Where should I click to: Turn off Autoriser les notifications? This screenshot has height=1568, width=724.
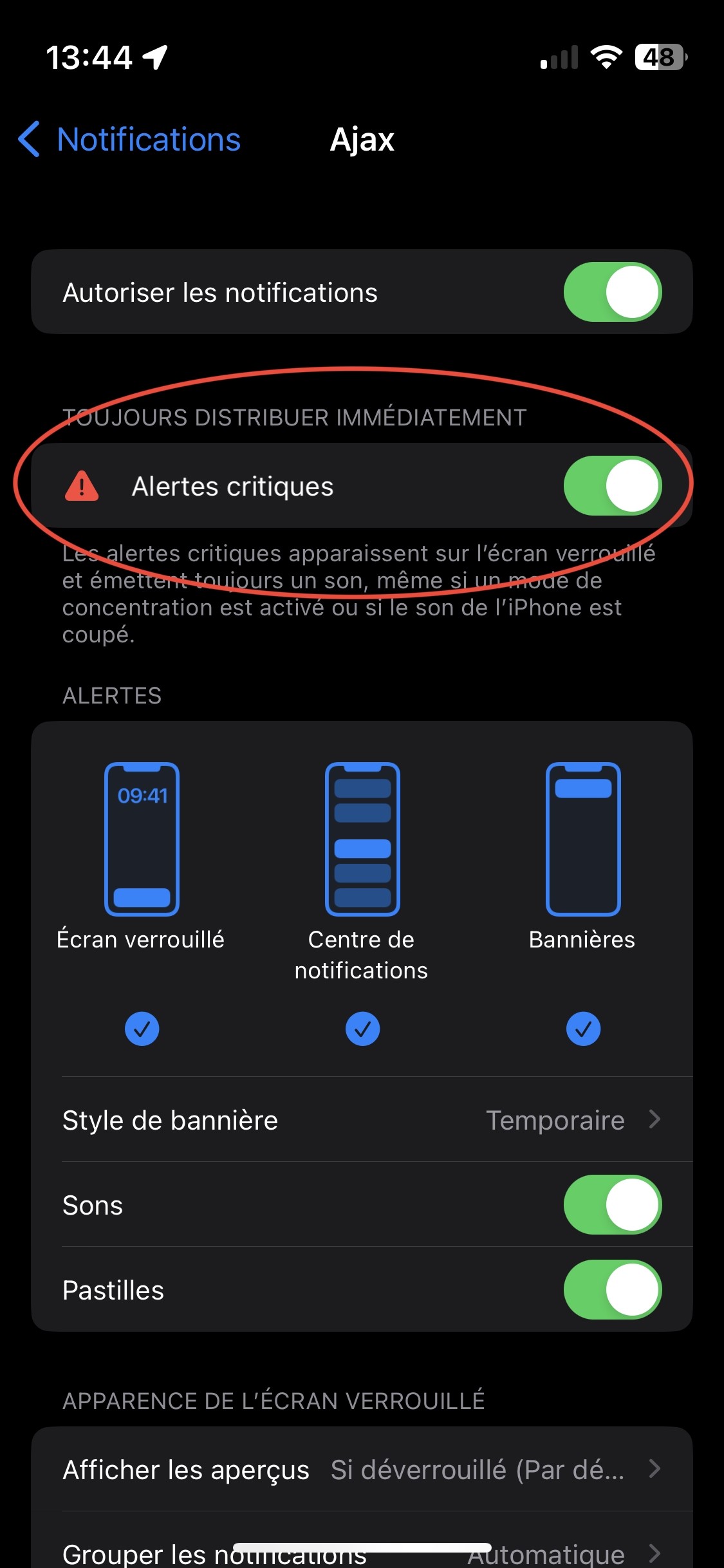[x=612, y=292]
